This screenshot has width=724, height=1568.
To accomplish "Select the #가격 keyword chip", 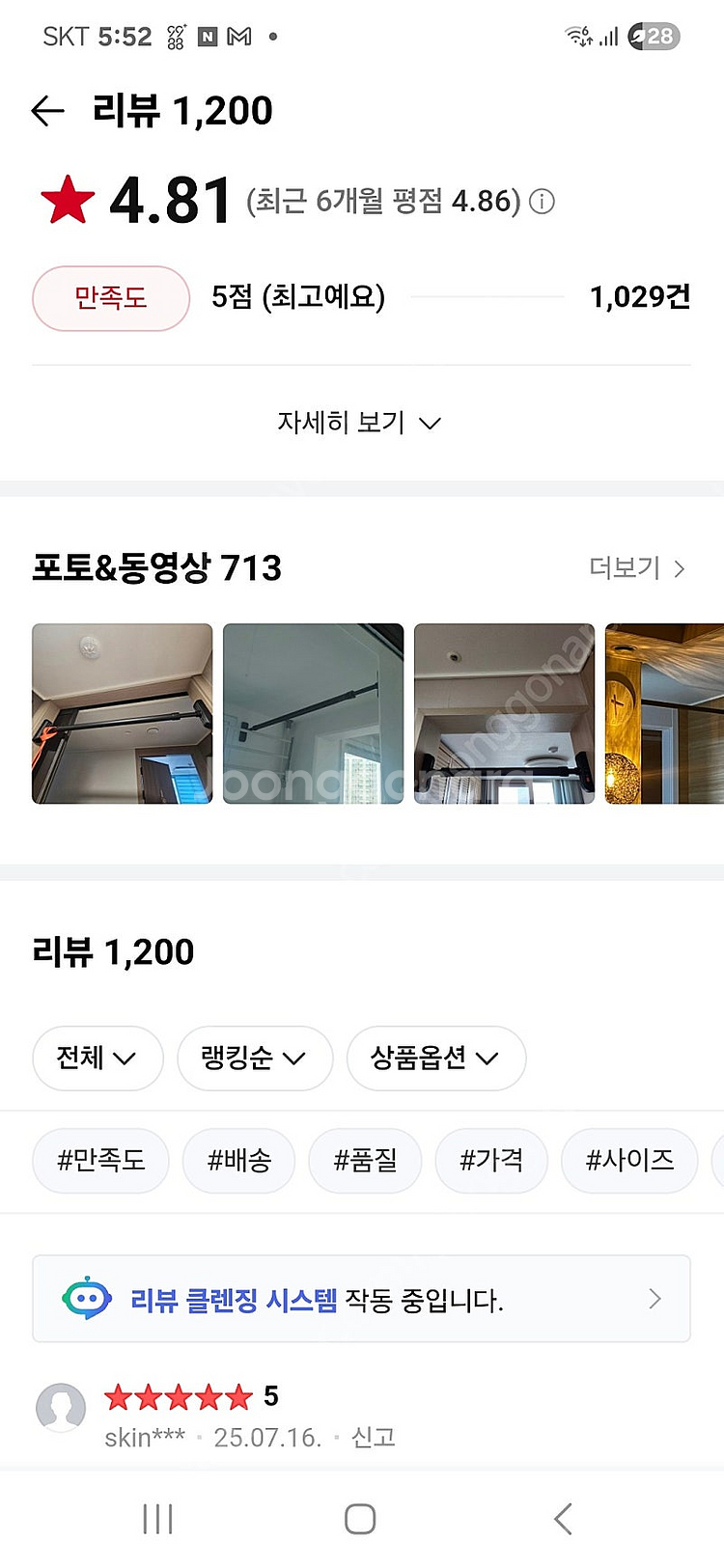I will [491, 1160].
